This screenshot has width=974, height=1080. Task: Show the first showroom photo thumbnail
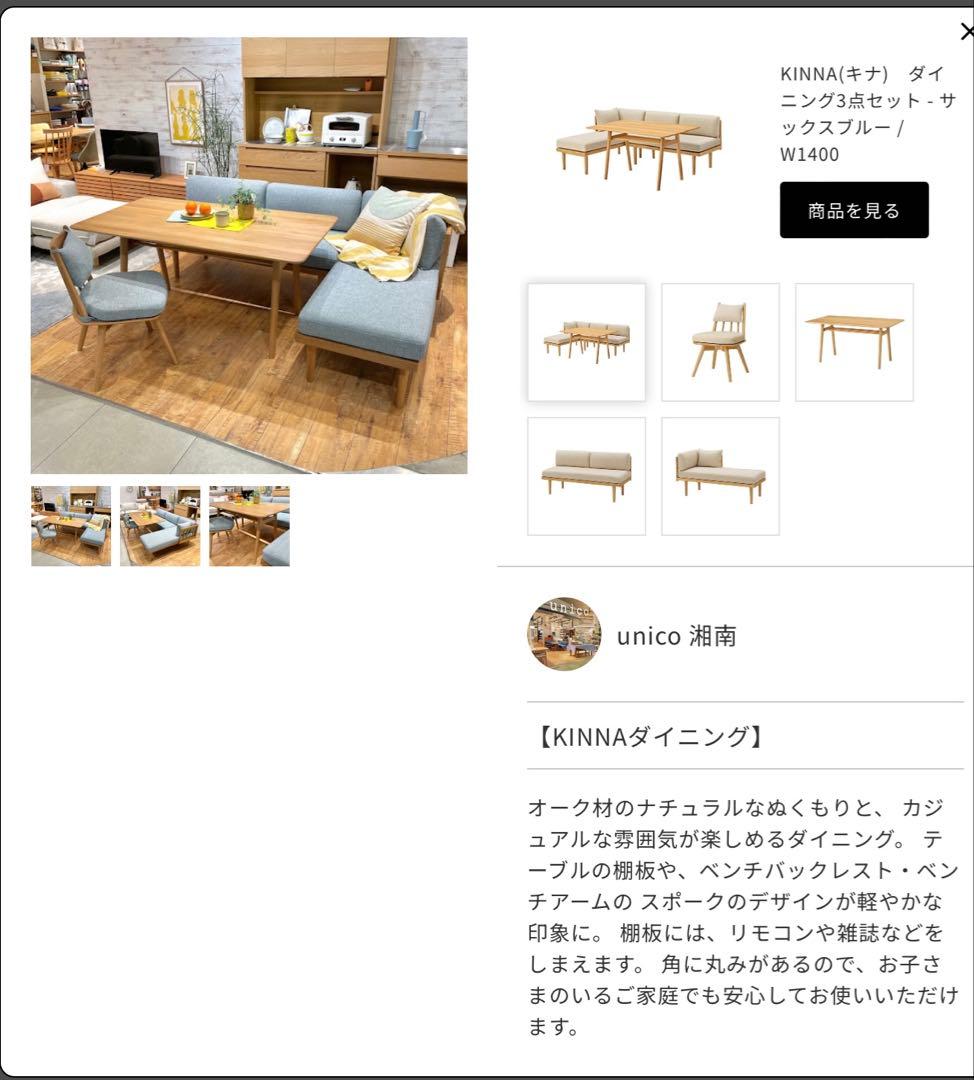click(x=71, y=526)
